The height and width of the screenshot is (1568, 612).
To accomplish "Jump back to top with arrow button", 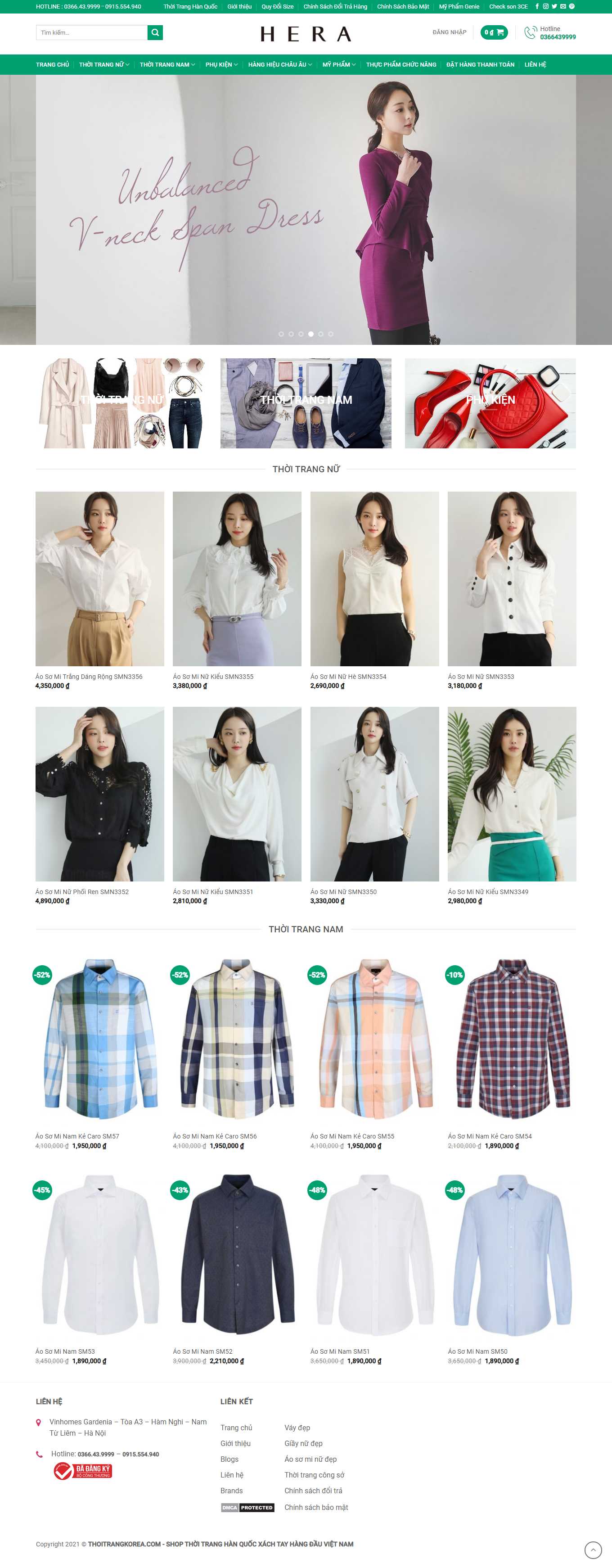I will click(x=593, y=1550).
